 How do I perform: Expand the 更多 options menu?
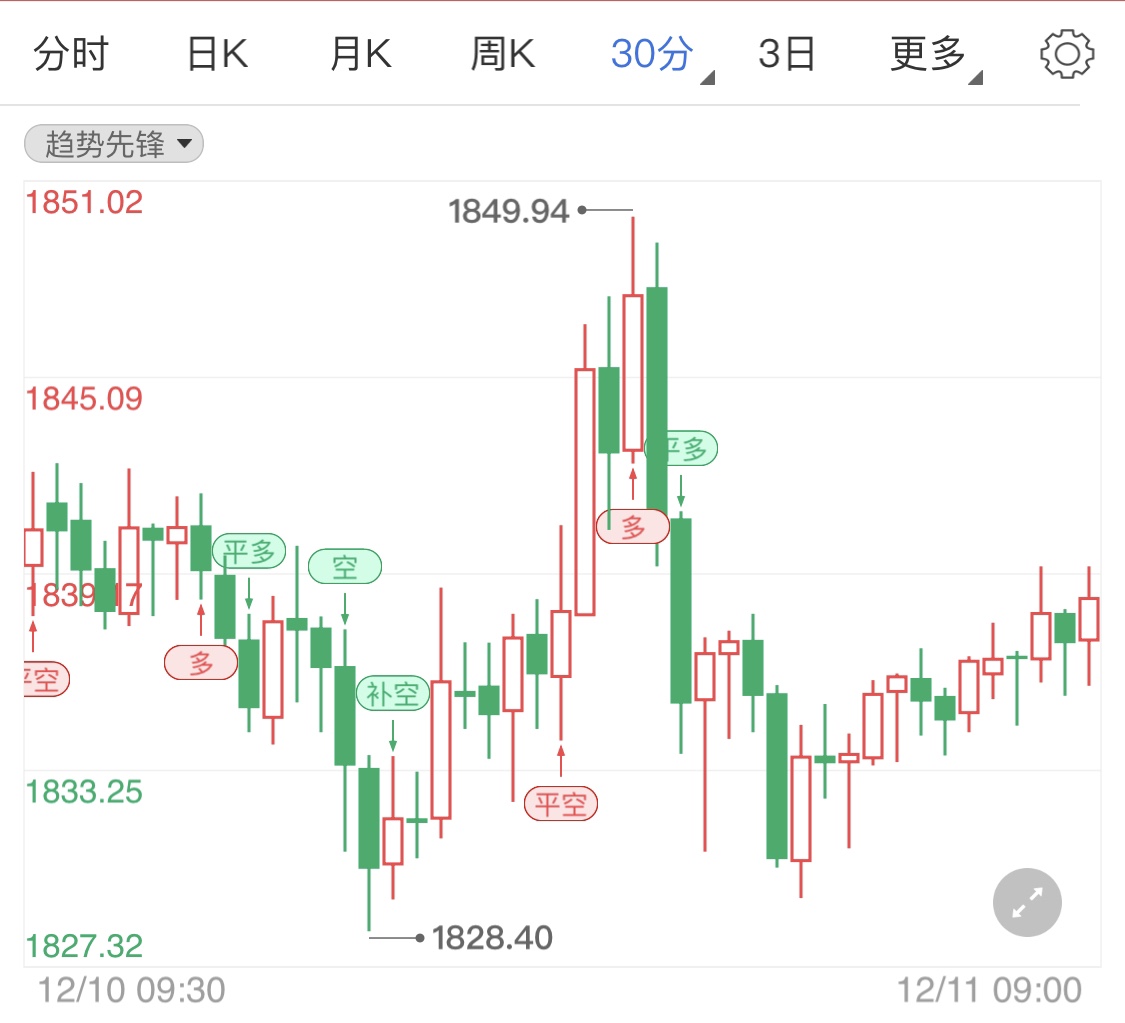tap(930, 55)
